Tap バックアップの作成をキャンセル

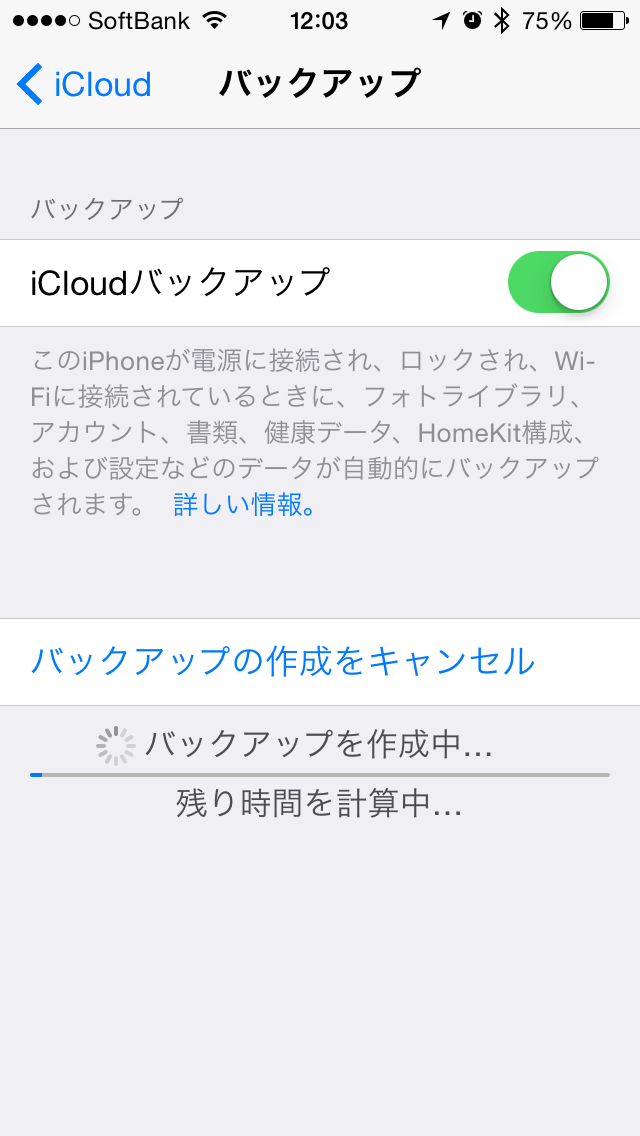click(320, 661)
